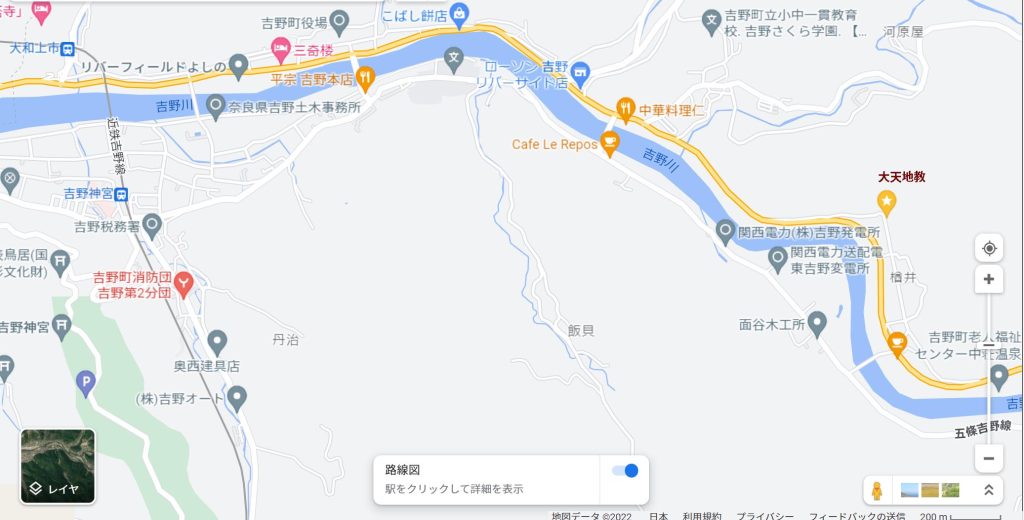This screenshot has height=520, width=1024.
Task: Open Street View pegman
Action: click(877, 491)
